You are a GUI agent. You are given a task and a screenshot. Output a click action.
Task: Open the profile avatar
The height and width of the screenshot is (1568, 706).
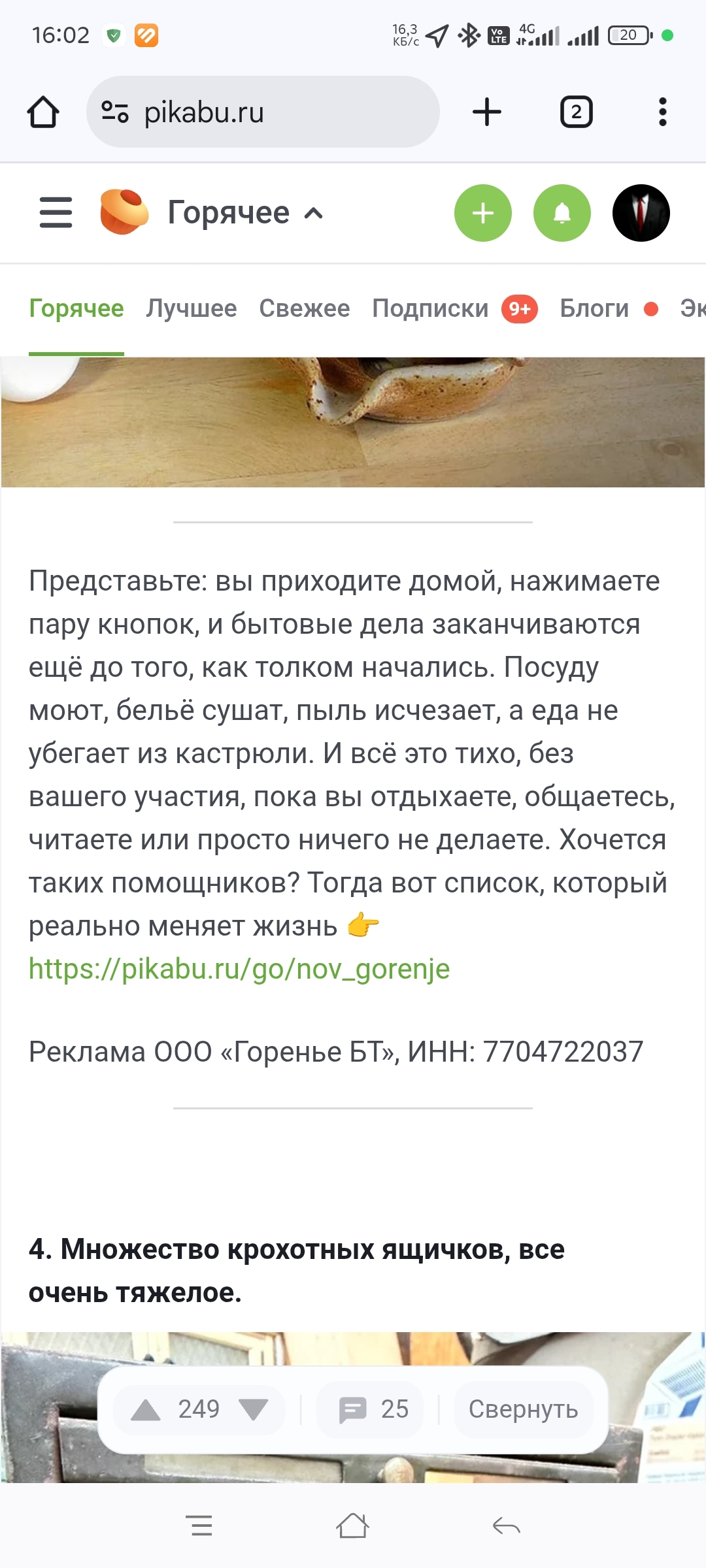[641, 213]
